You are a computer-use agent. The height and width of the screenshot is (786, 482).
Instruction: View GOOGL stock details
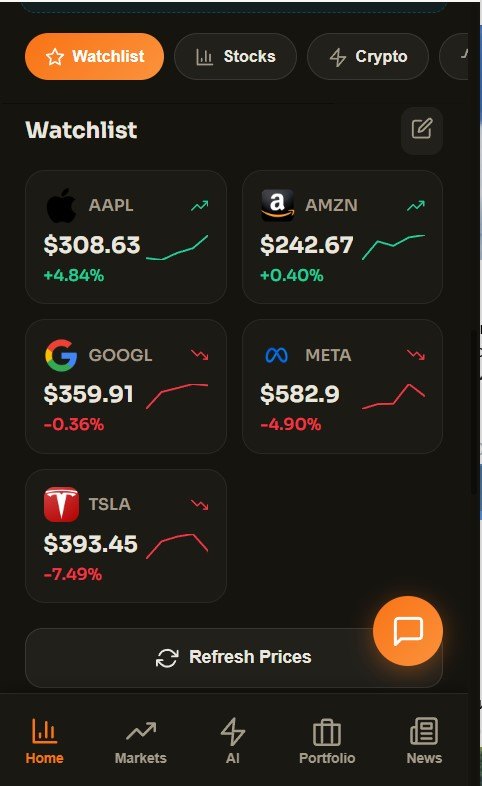coord(126,386)
